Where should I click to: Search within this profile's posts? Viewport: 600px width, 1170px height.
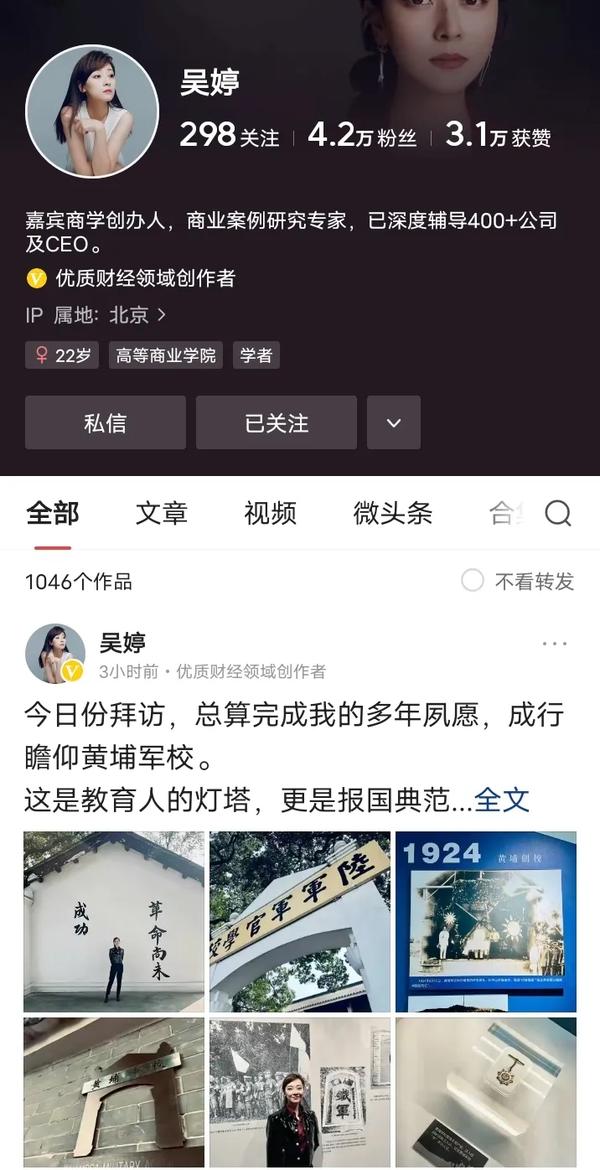coord(557,514)
